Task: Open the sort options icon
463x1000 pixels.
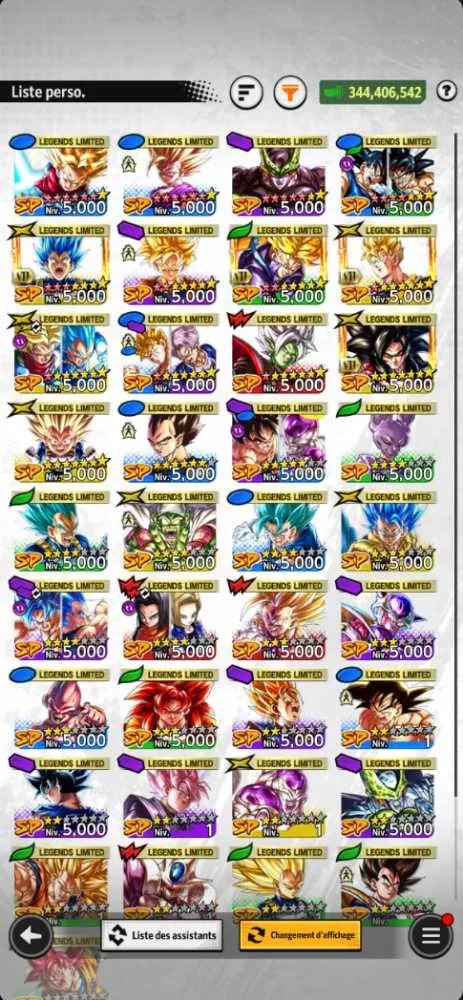Action: [246, 93]
